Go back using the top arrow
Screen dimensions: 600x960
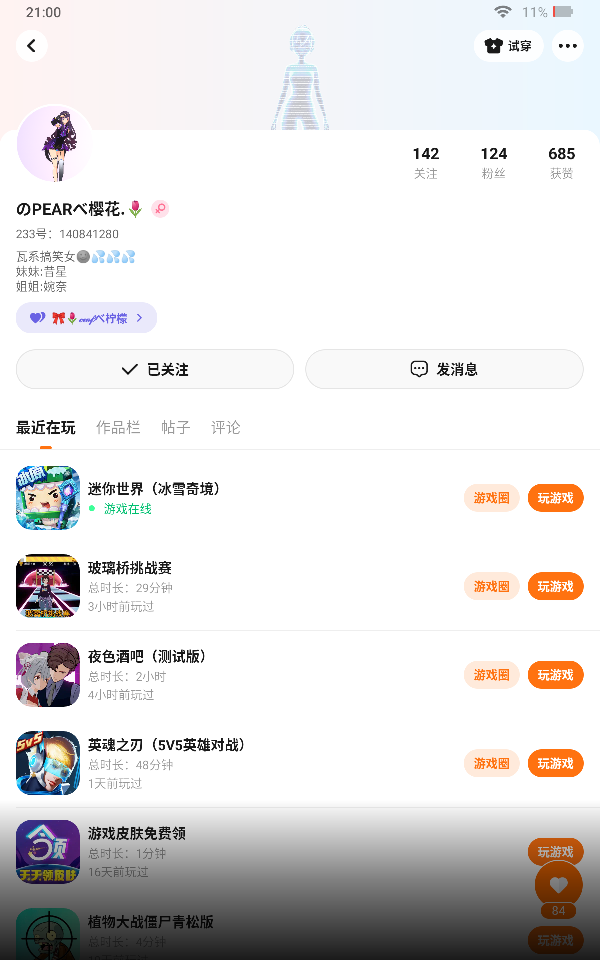pyautogui.click(x=32, y=45)
